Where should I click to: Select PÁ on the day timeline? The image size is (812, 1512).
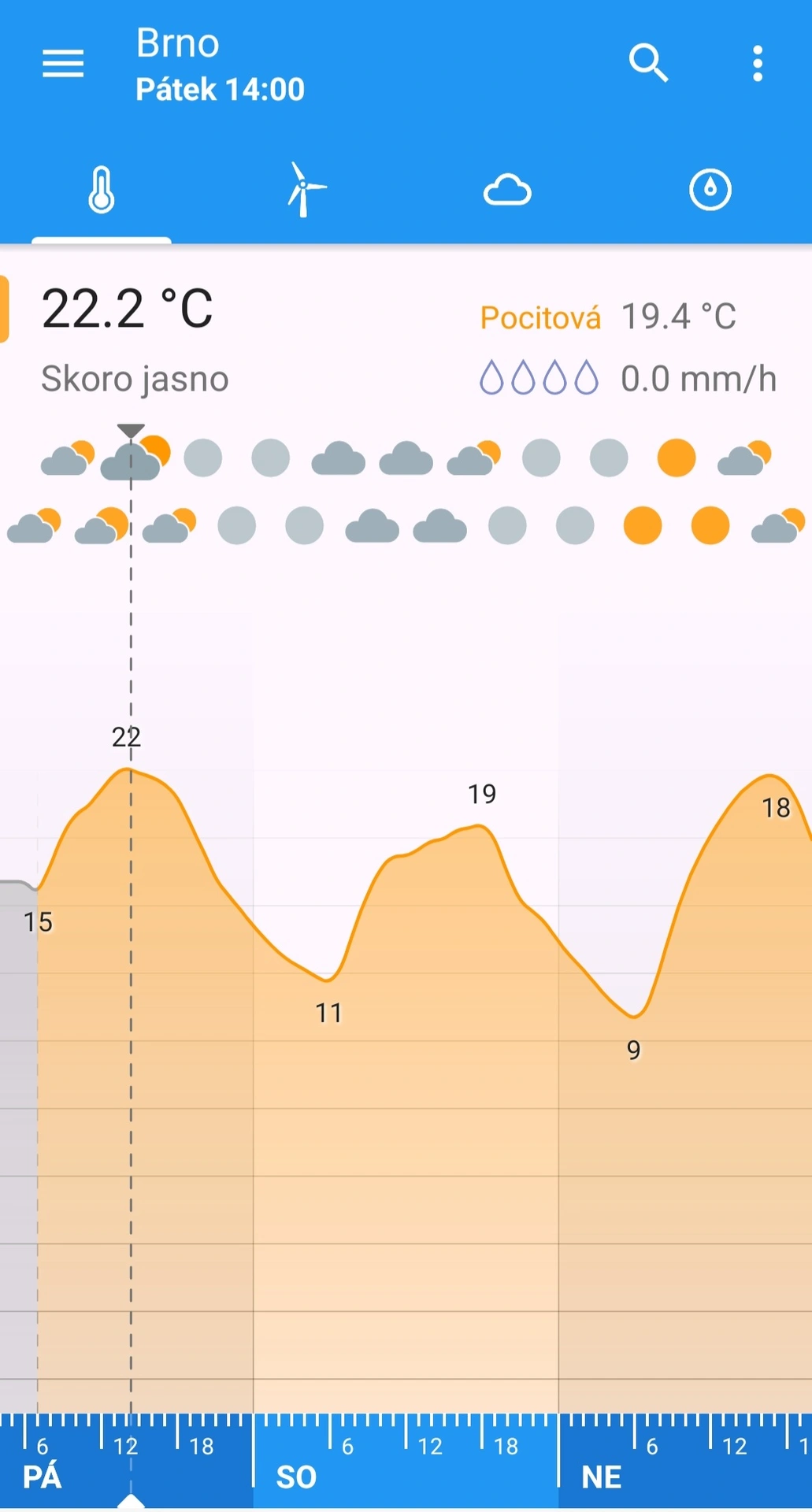pyautogui.click(x=43, y=1477)
